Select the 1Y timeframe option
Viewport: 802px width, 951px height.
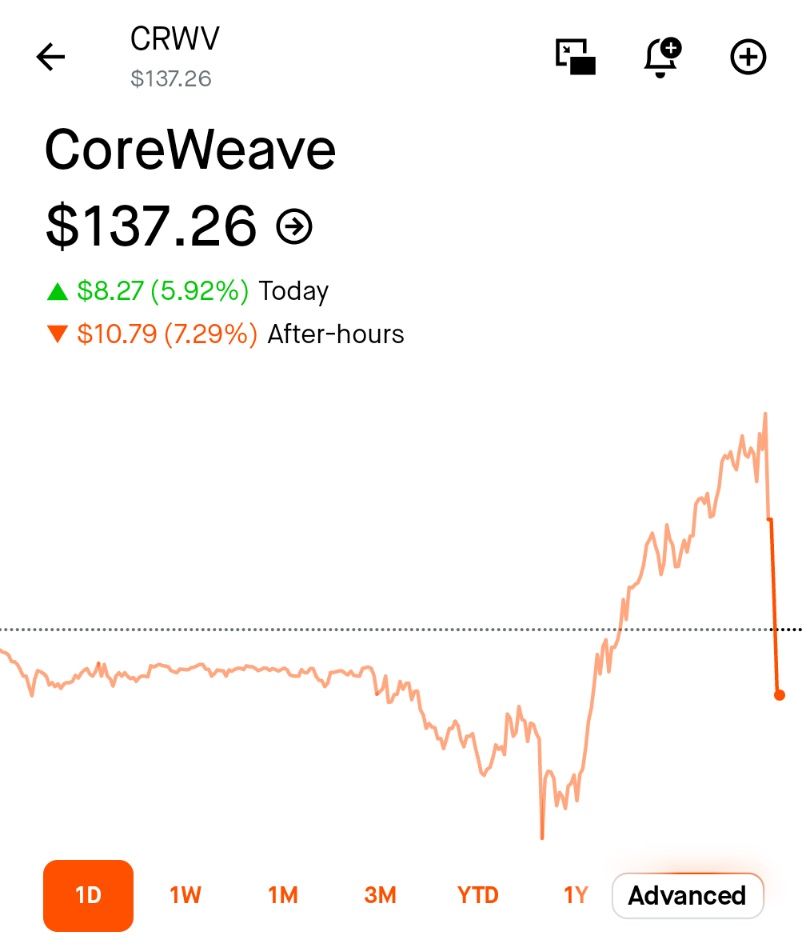[x=575, y=895]
